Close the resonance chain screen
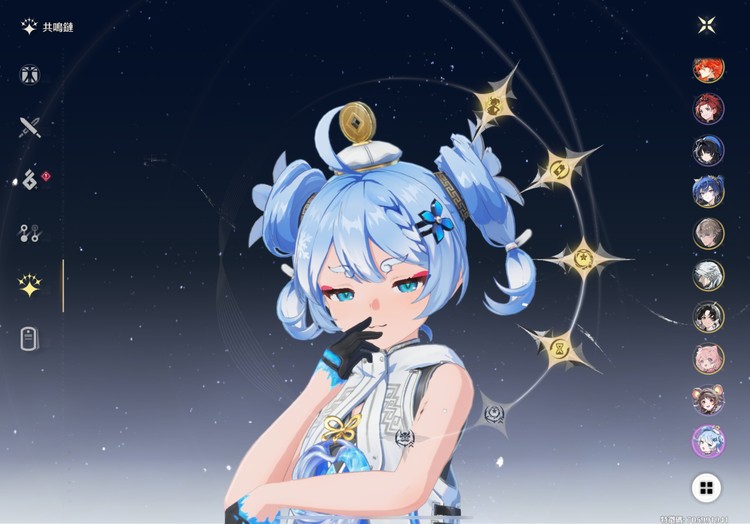750x524 pixels. tap(707, 25)
